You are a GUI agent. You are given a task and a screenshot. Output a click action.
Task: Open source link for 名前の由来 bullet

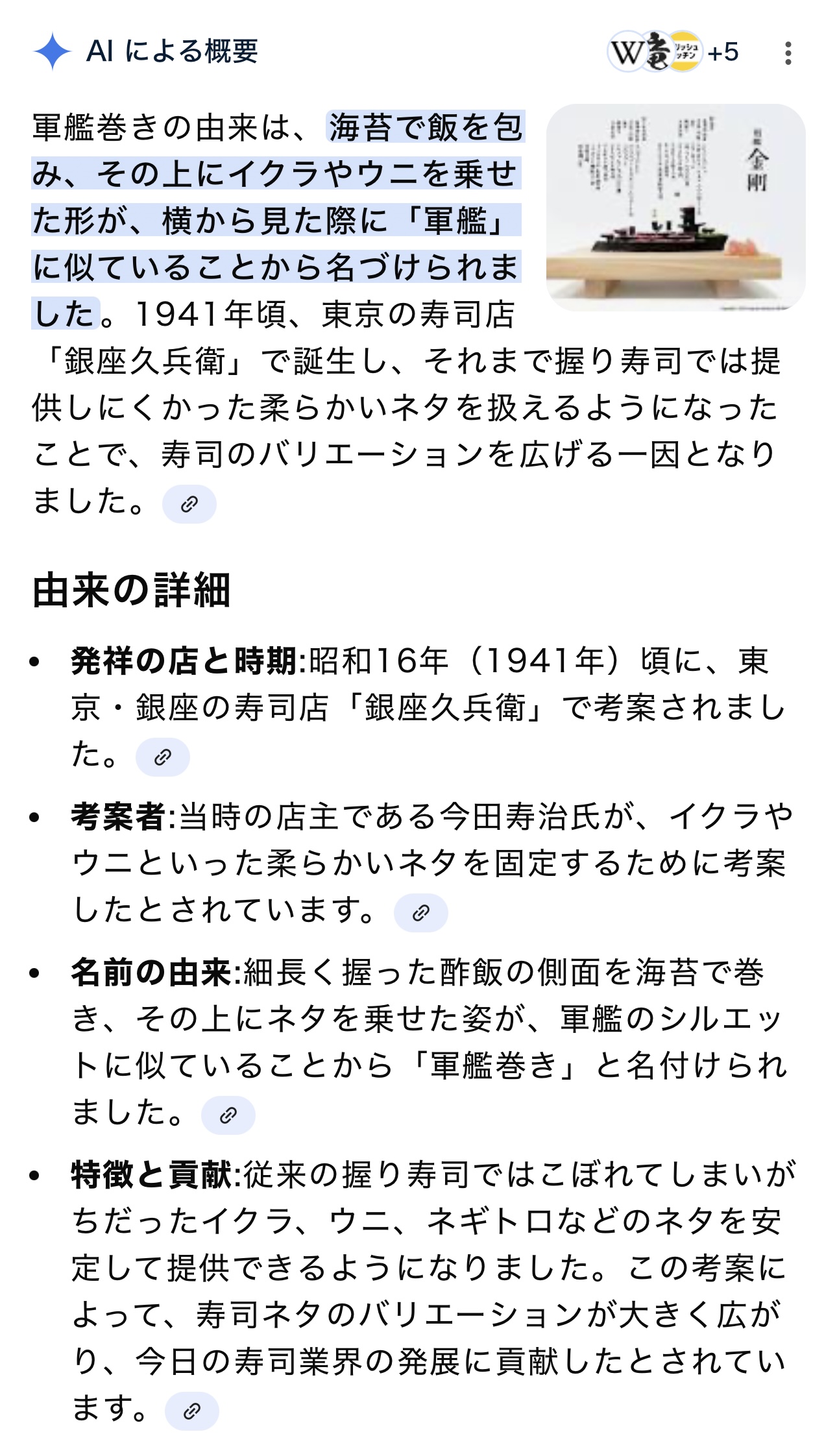pyautogui.click(x=228, y=1115)
